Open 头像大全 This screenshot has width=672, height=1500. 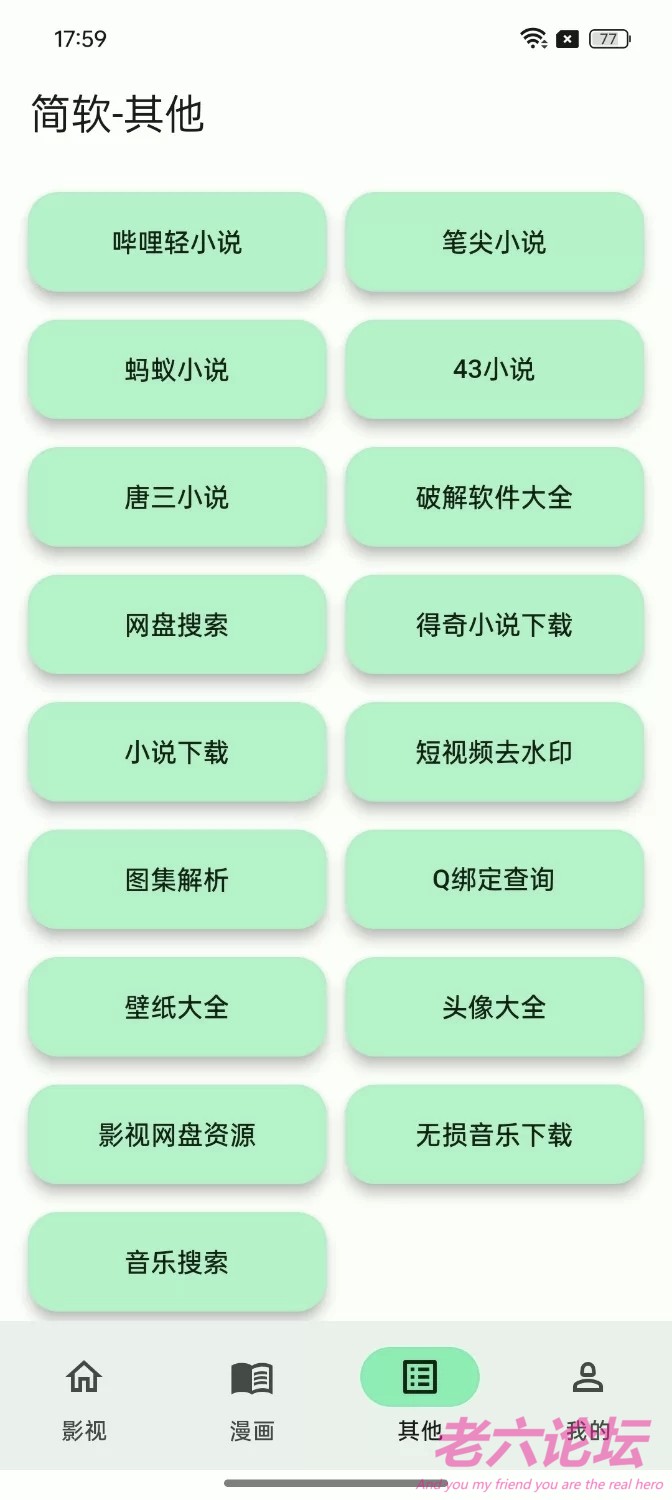(494, 1007)
